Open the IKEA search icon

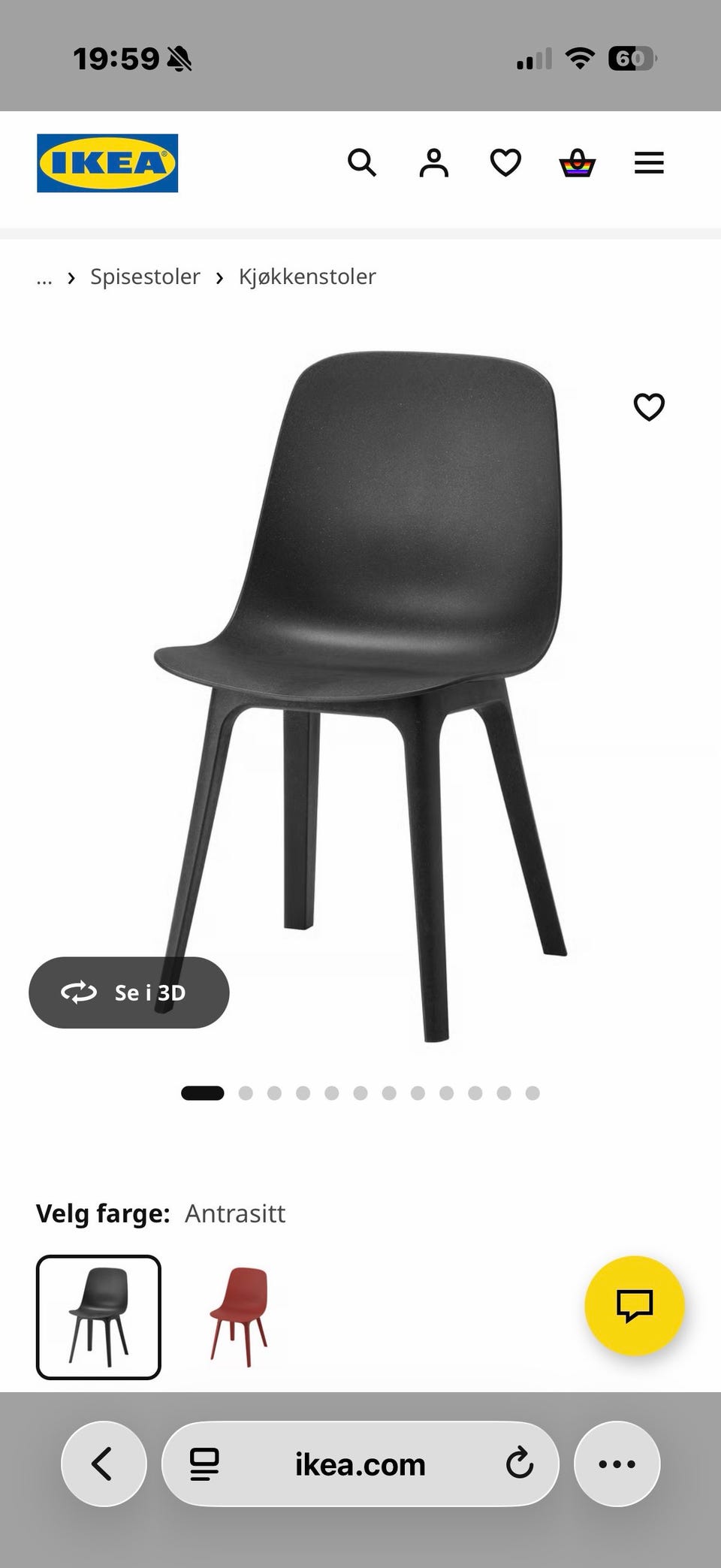(x=361, y=162)
